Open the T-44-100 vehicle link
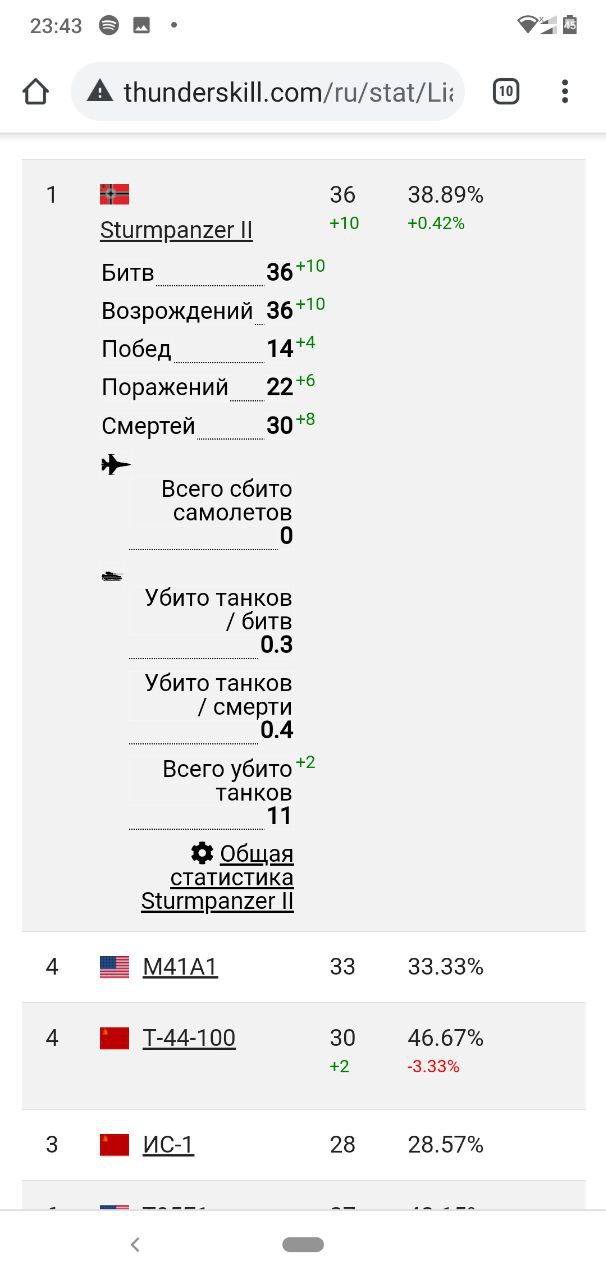Viewport: 606px width, 1280px height. click(189, 1038)
